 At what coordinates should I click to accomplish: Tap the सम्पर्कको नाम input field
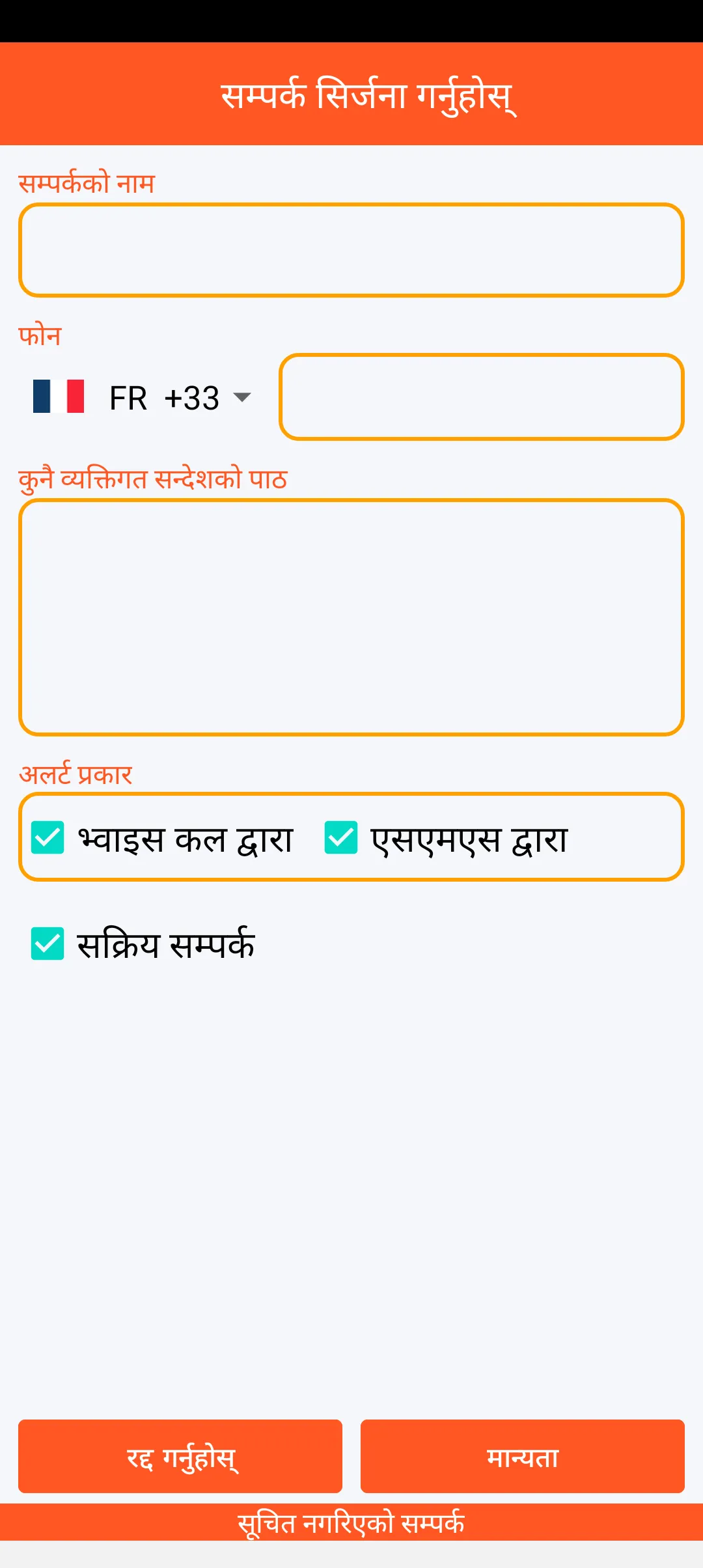tap(351, 250)
